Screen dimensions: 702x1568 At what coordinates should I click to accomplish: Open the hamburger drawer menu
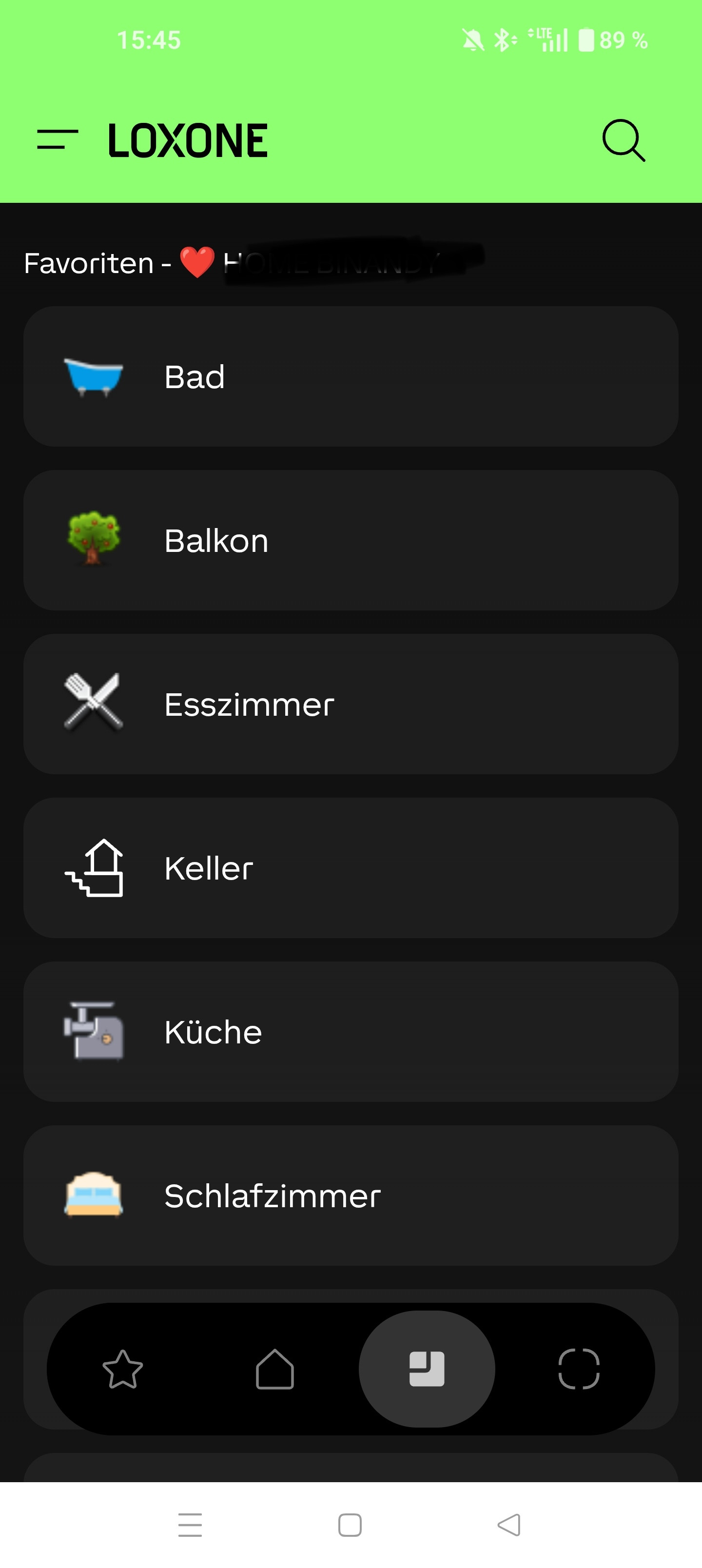[x=57, y=140]
